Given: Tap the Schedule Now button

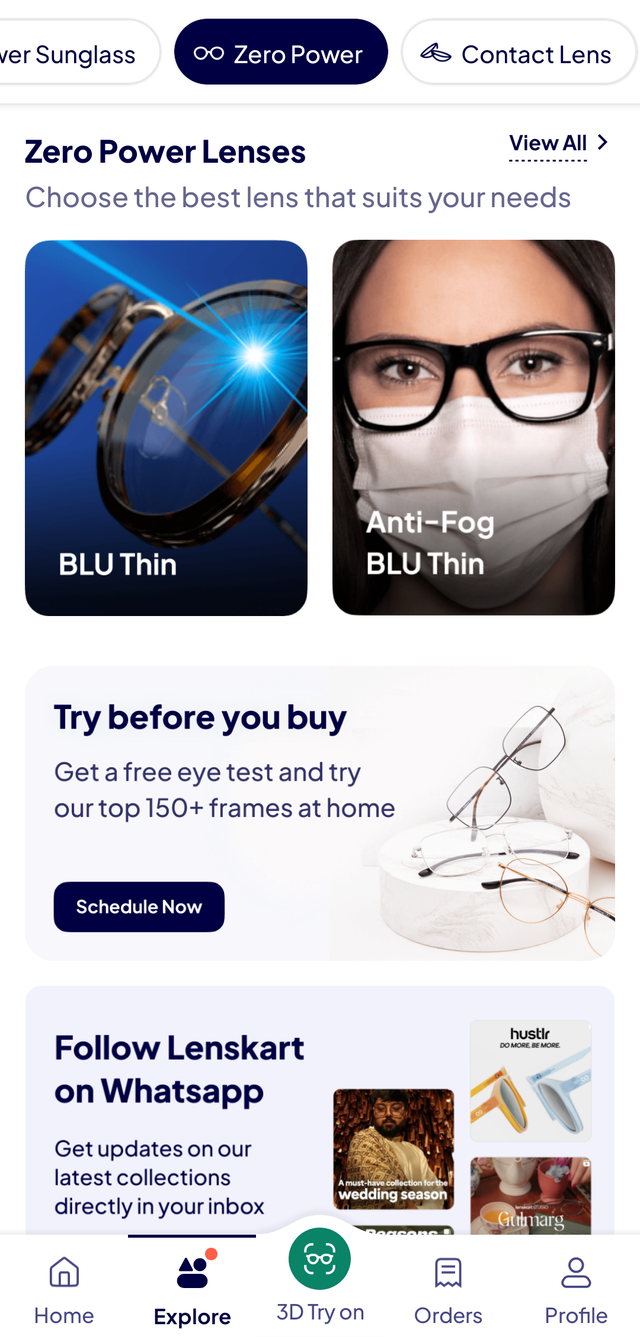Looking at the screenshot, I should 139,907.
